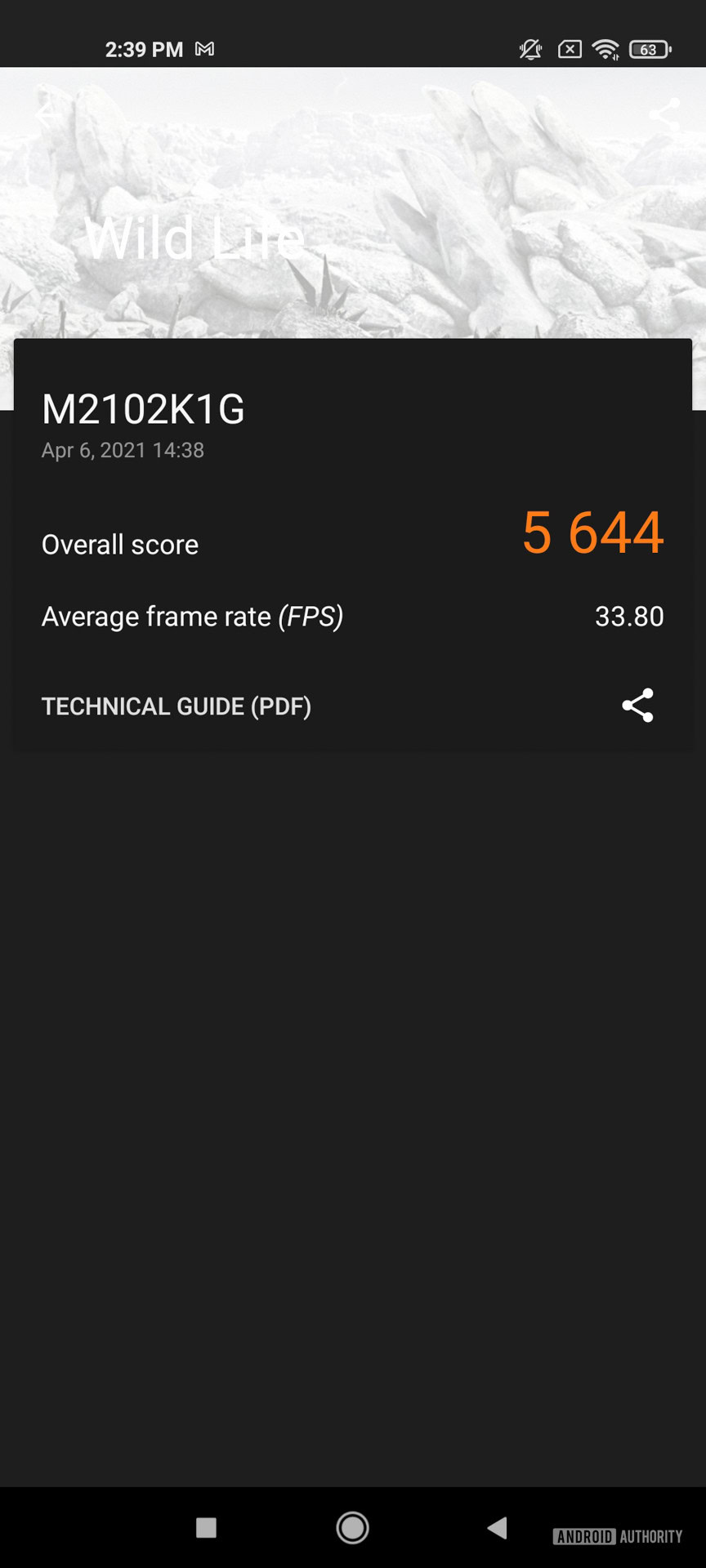The width and height of the screenshot is (706, 1568).
Task: Tap the system home button
Action: (x=352, y=1527)
